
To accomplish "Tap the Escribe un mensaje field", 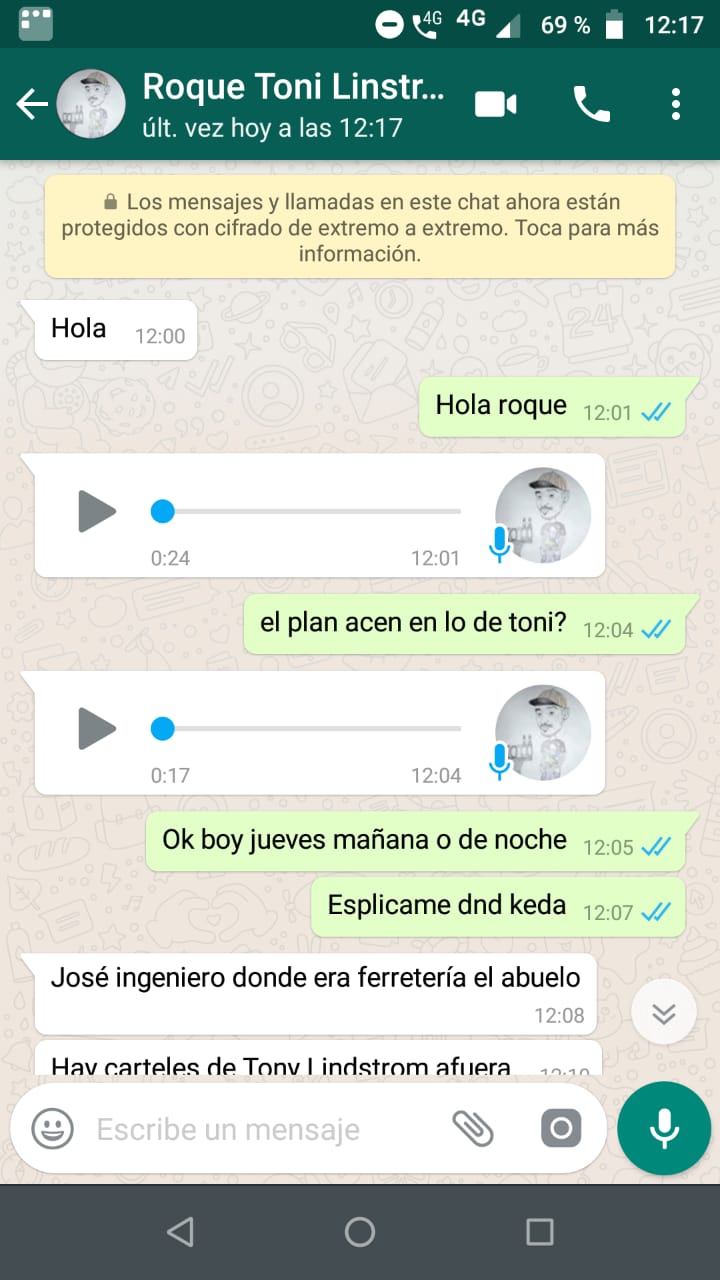I will coord(260,1130).
